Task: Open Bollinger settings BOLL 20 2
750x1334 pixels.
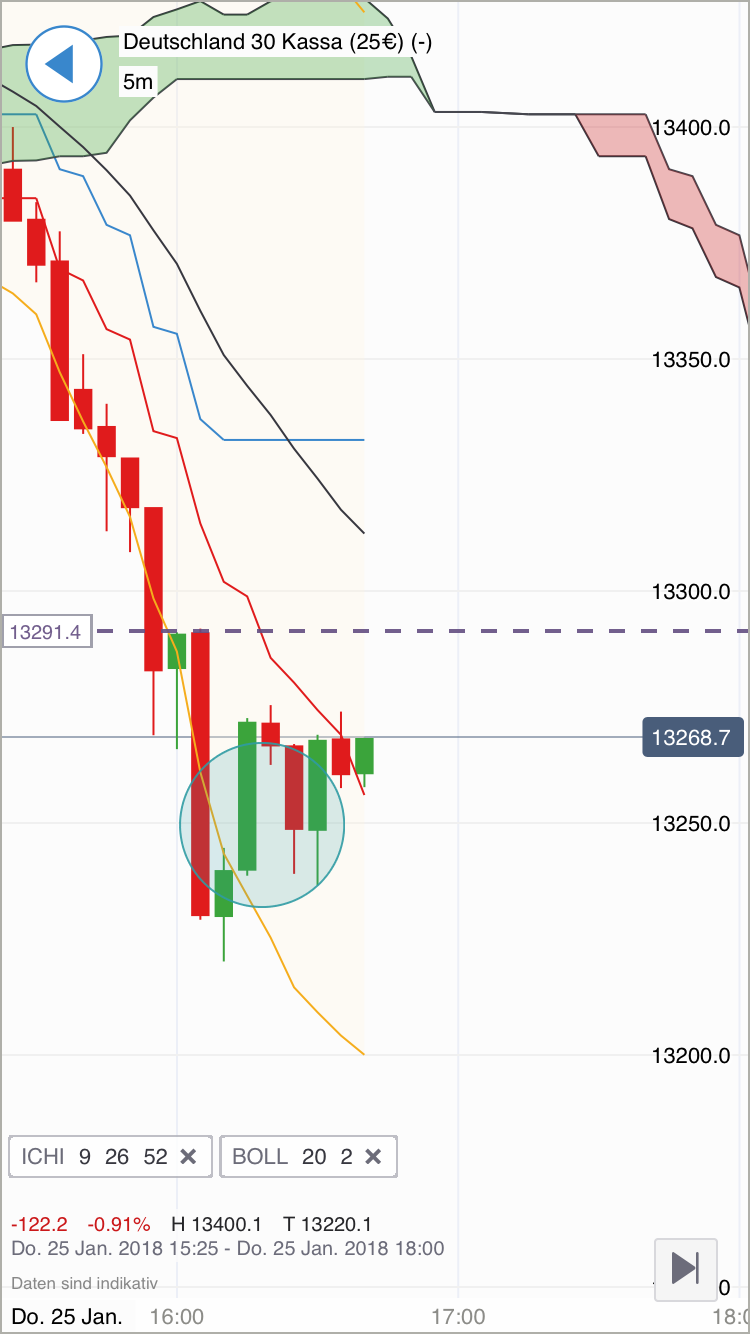Action: click(291, 1157)
